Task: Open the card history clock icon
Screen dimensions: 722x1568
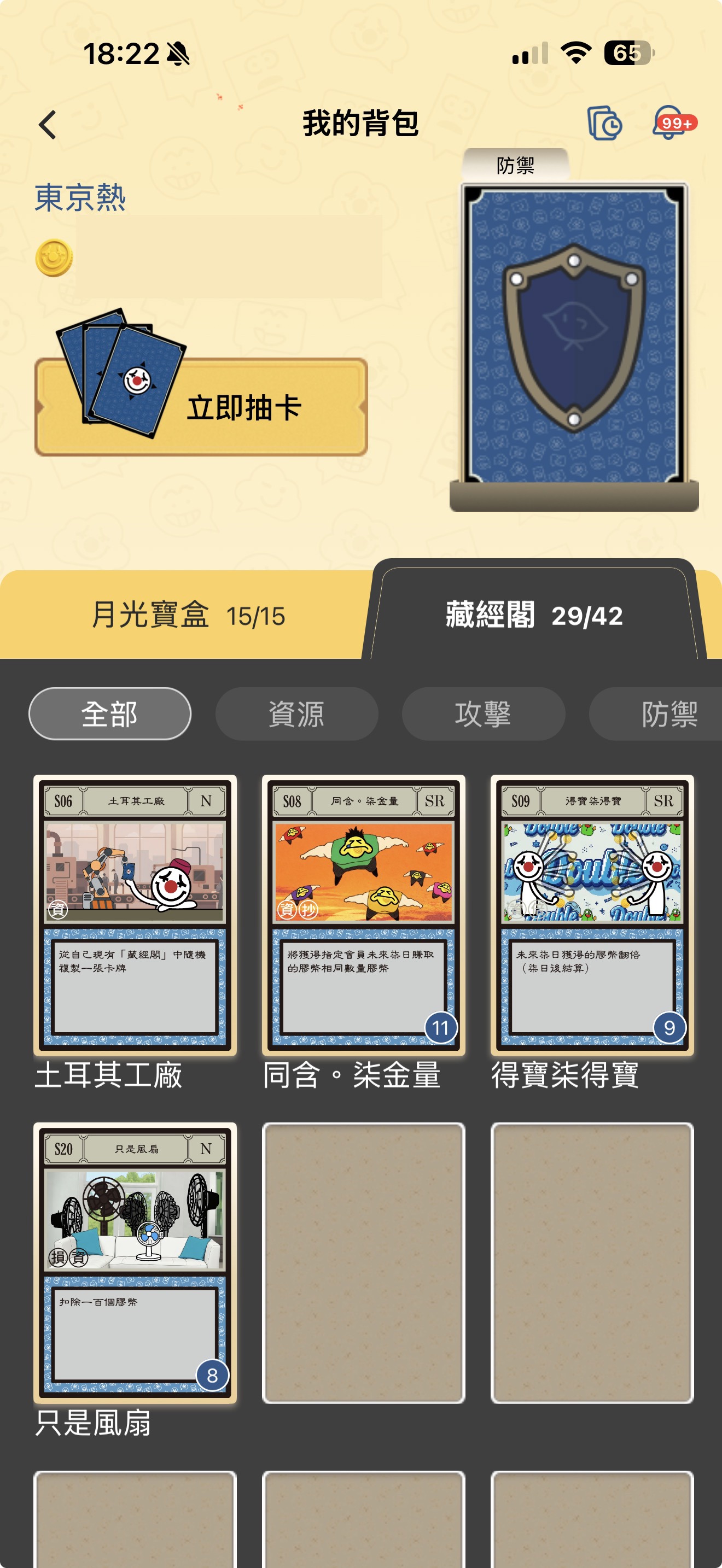Action: 604,124
